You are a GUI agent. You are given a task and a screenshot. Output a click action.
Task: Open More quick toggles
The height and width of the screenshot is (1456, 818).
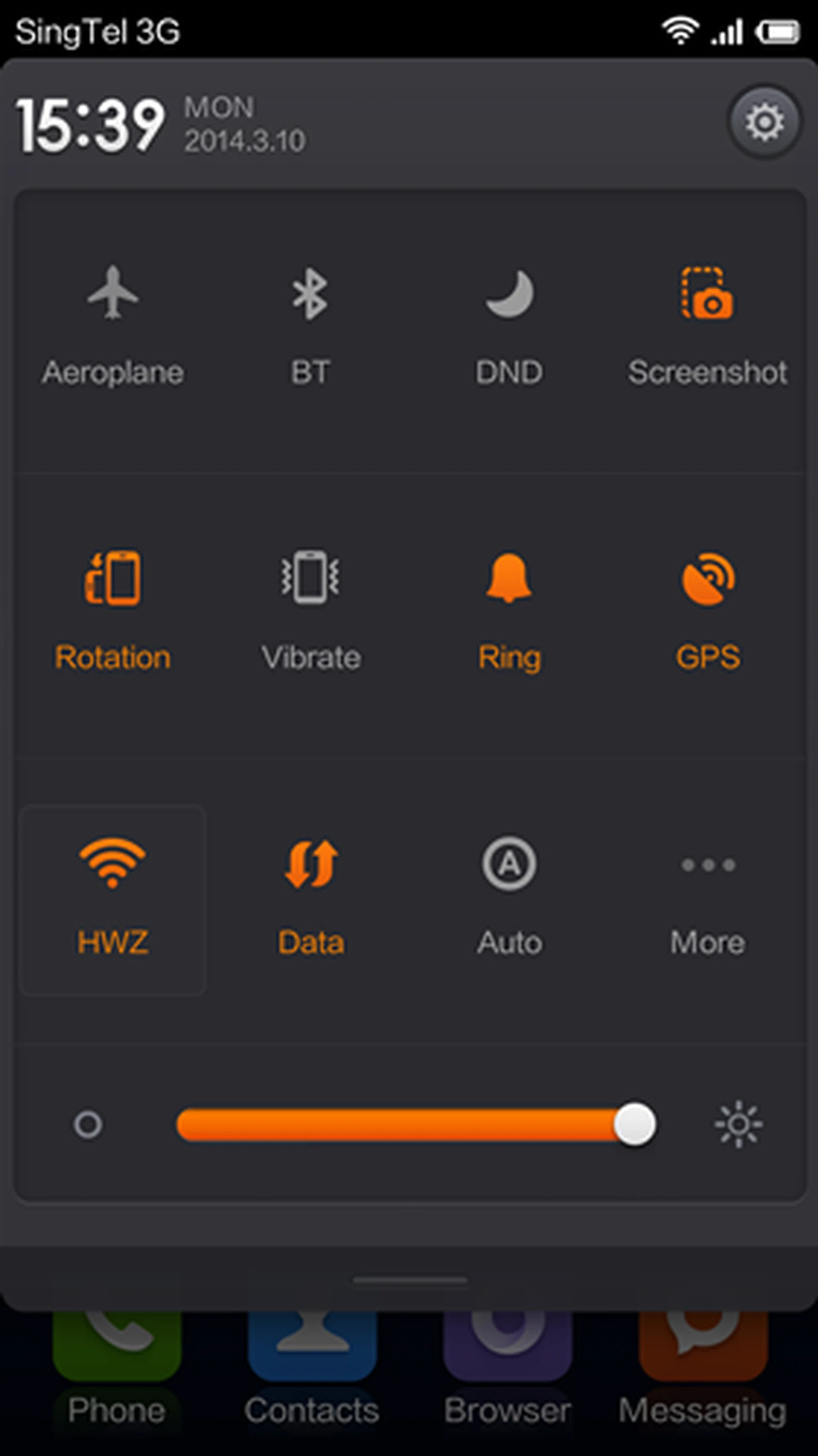click(x=707, y=898)
